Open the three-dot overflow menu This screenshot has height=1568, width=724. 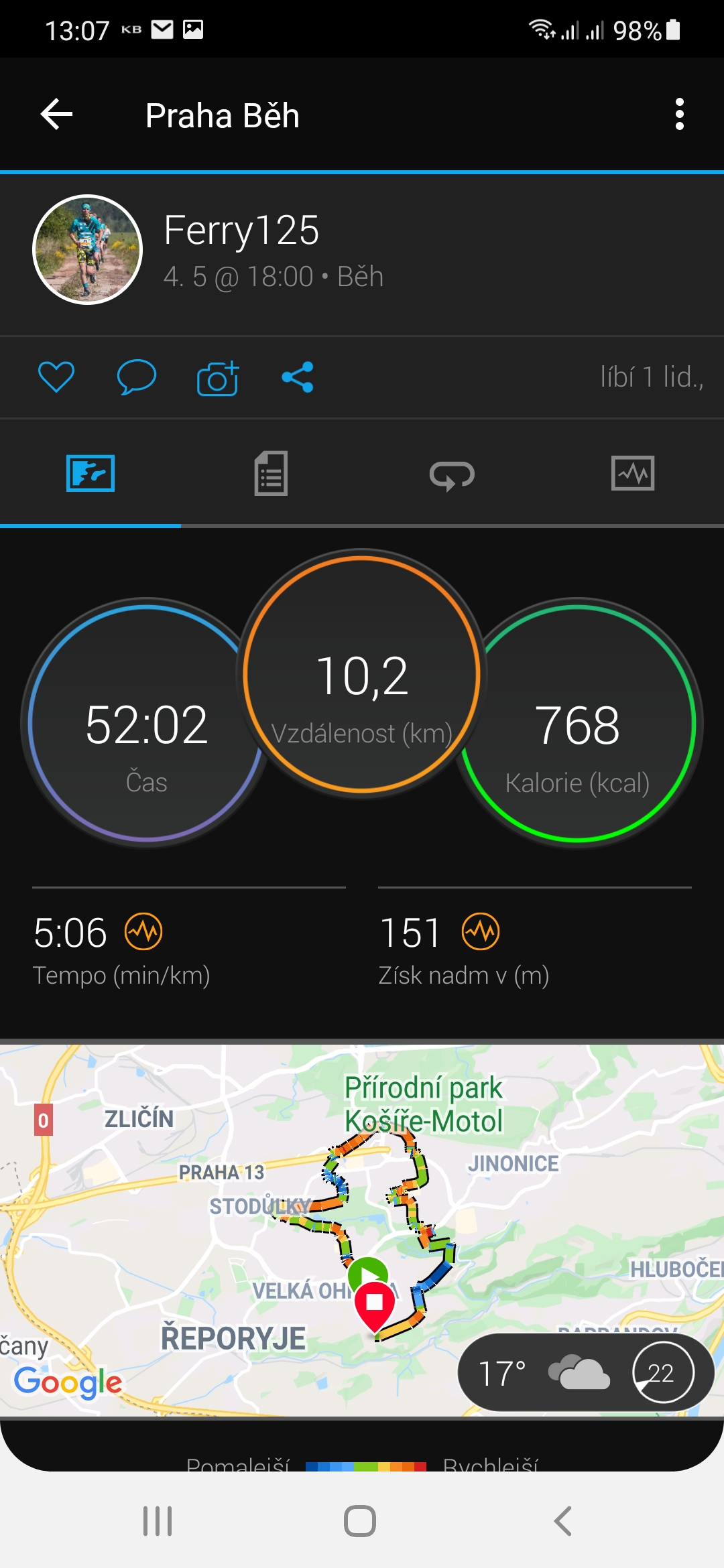[679, 115]
